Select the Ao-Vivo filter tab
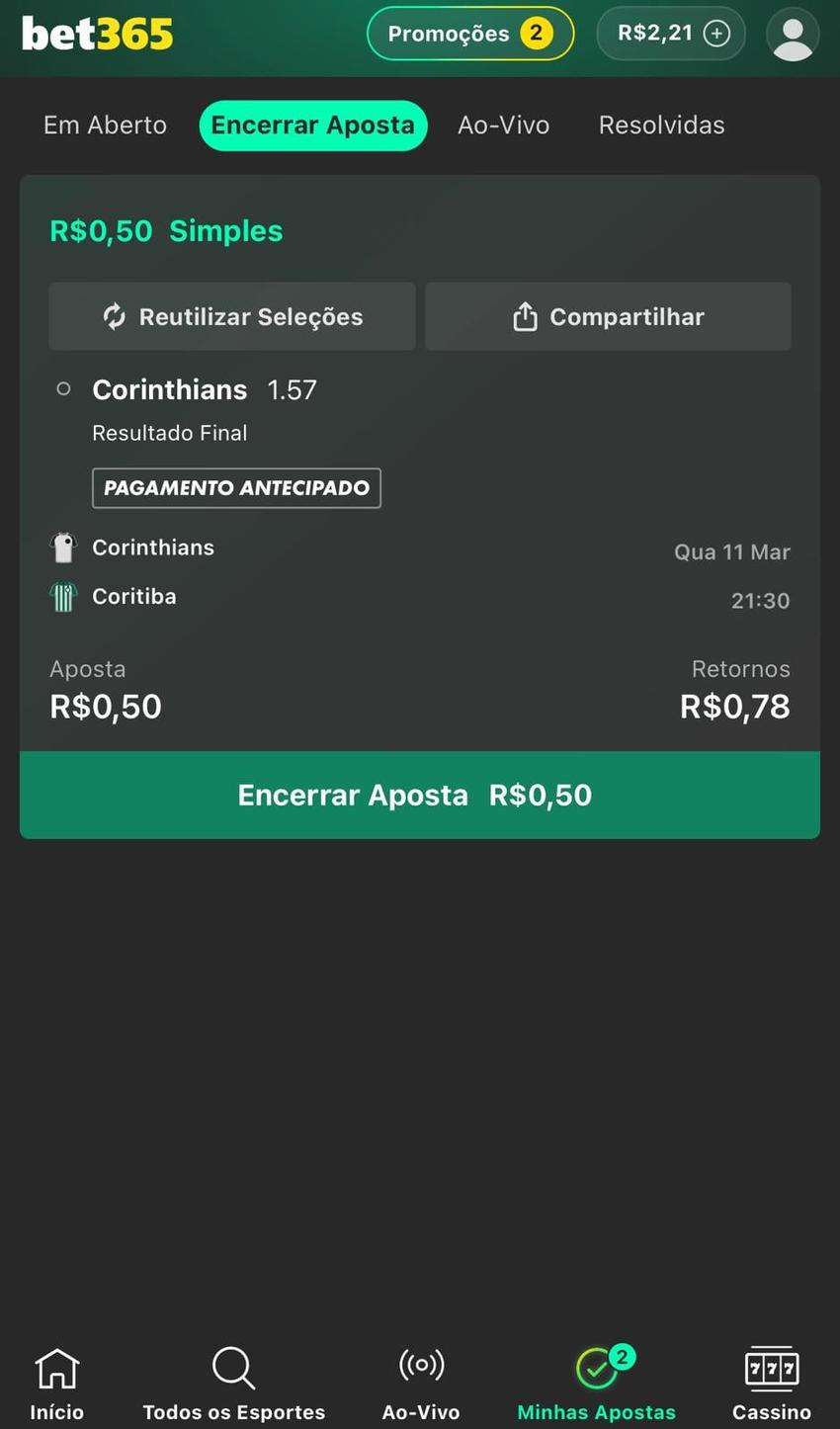 click(x=503, y=125)
